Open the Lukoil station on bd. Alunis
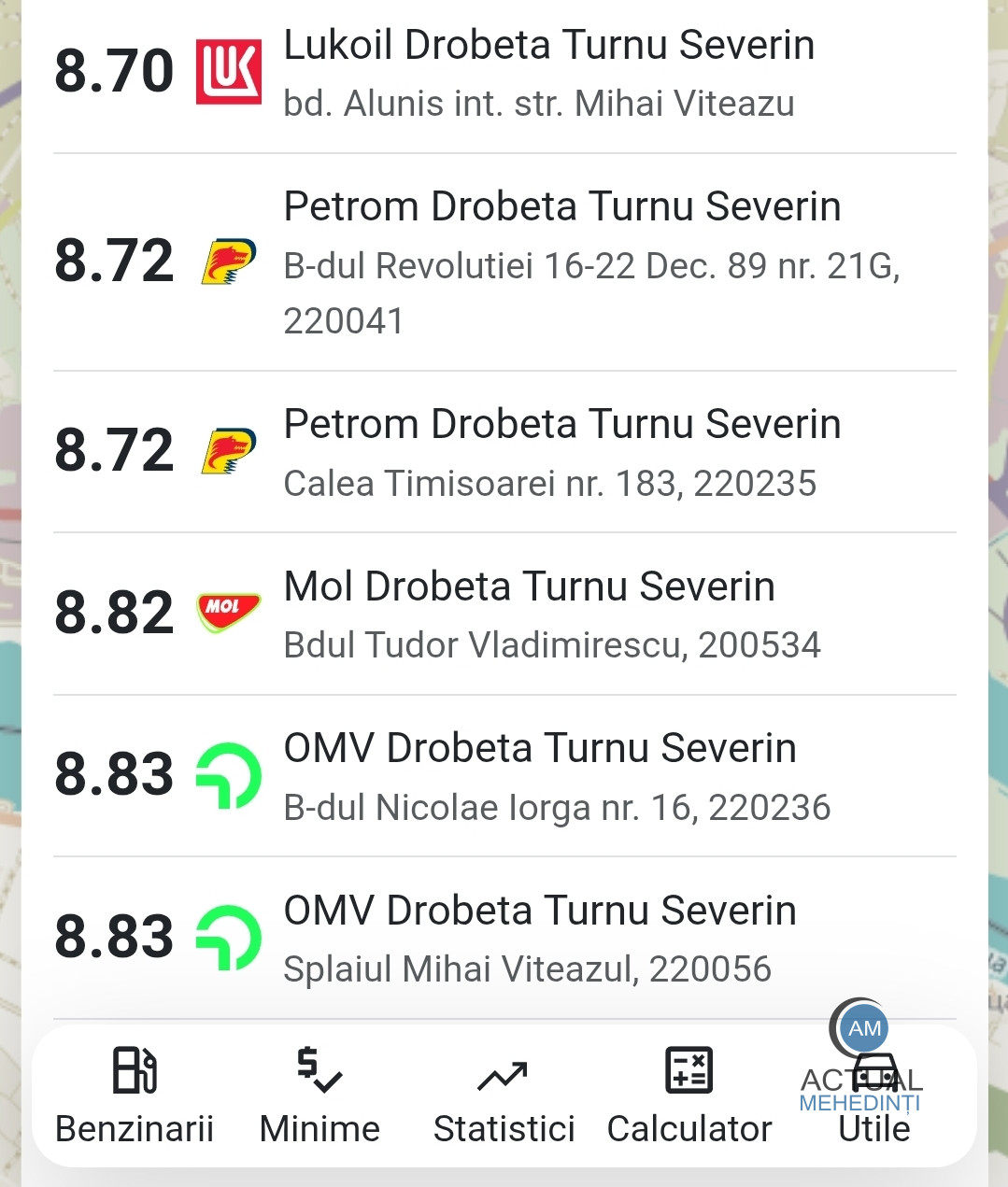Screen dimensions: 1008x1187 tap(504, 73)
